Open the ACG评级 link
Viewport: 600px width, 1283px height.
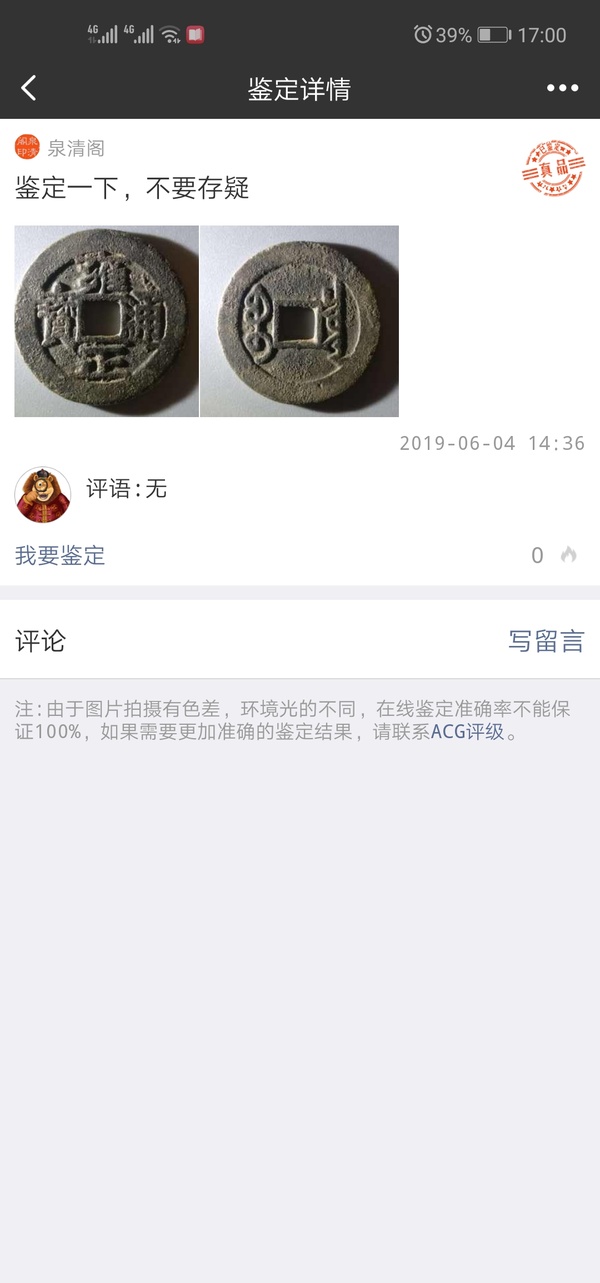[x=468, y=731]
